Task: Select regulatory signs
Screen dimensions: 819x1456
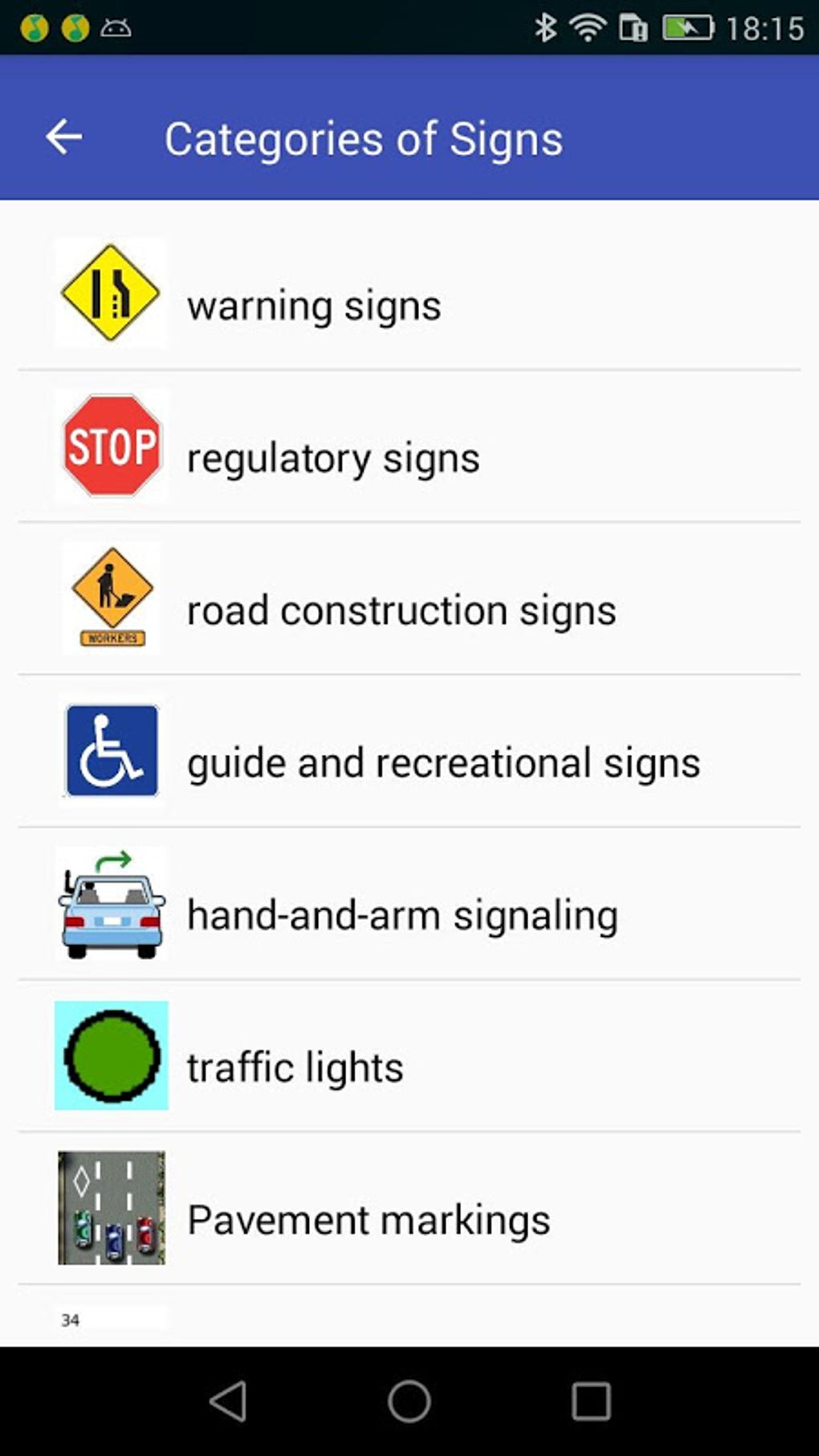Action: (x=332, y=459)
